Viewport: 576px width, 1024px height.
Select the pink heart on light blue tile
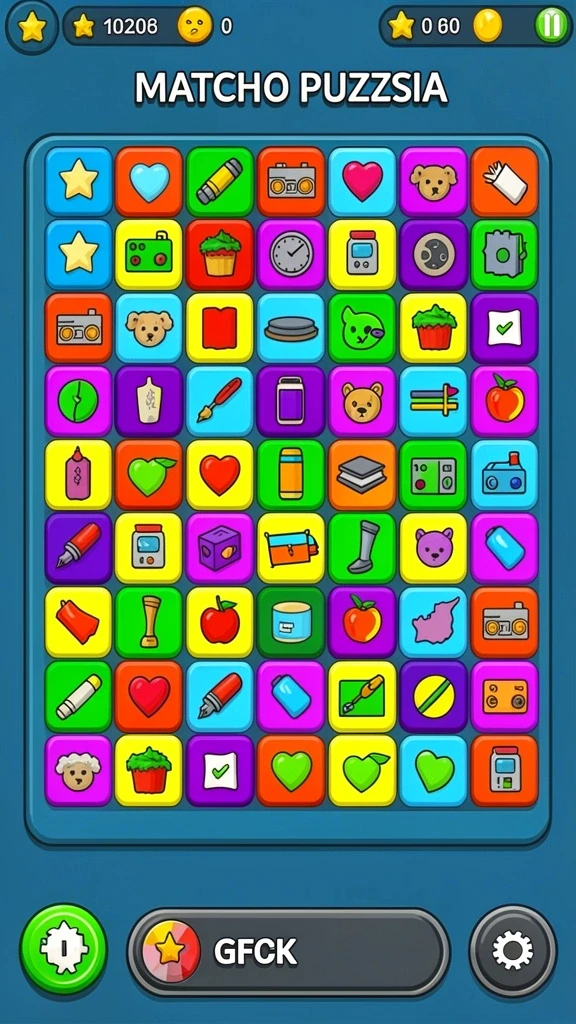362,182
